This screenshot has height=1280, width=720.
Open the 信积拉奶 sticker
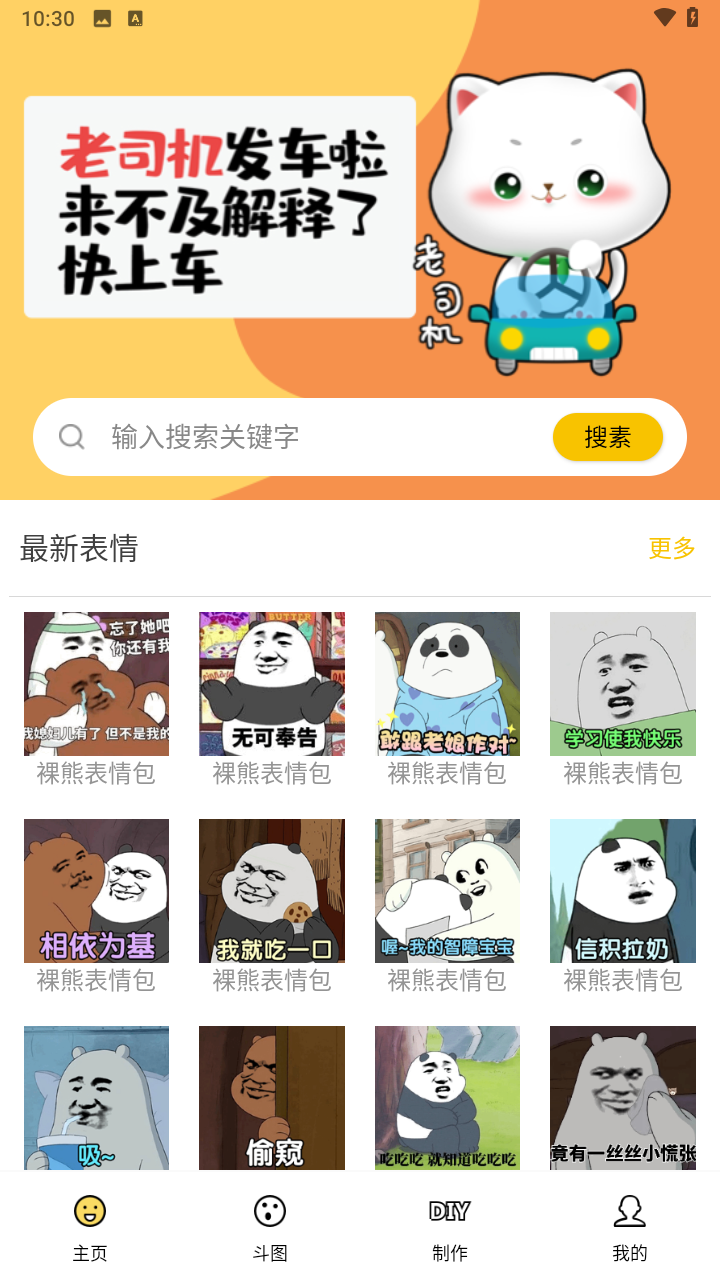click(622, 891)
